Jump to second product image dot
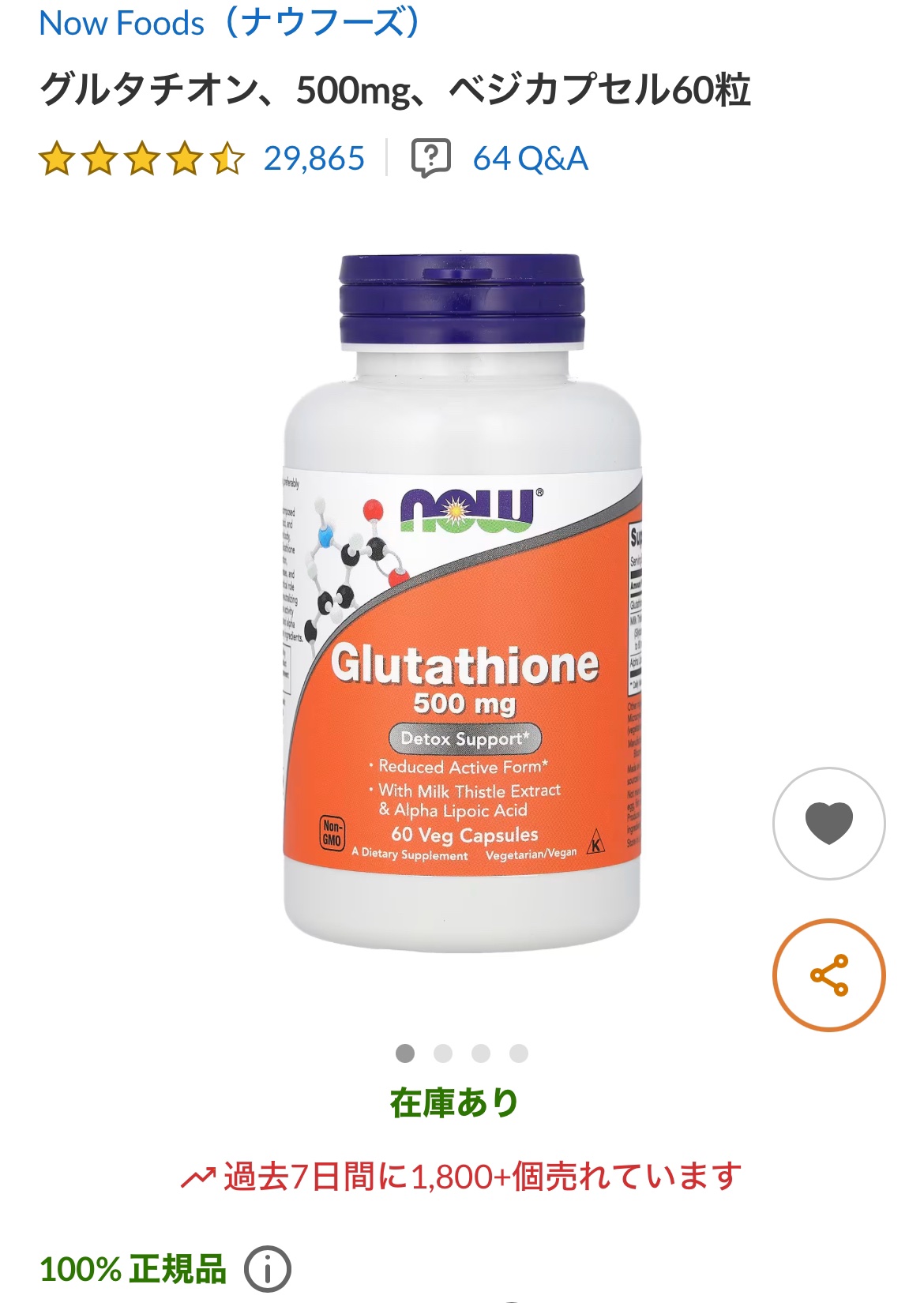This screenshot has height=1303, width=924. (443, 1053)
